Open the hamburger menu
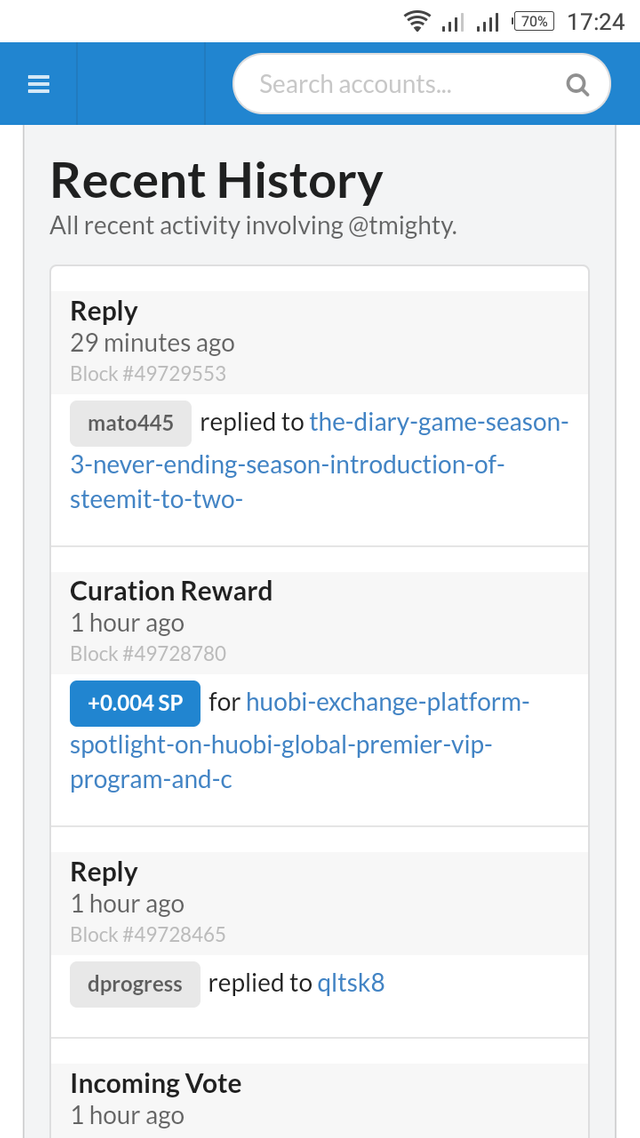This screenshot has width=640, height=1138. coord(39,85)
